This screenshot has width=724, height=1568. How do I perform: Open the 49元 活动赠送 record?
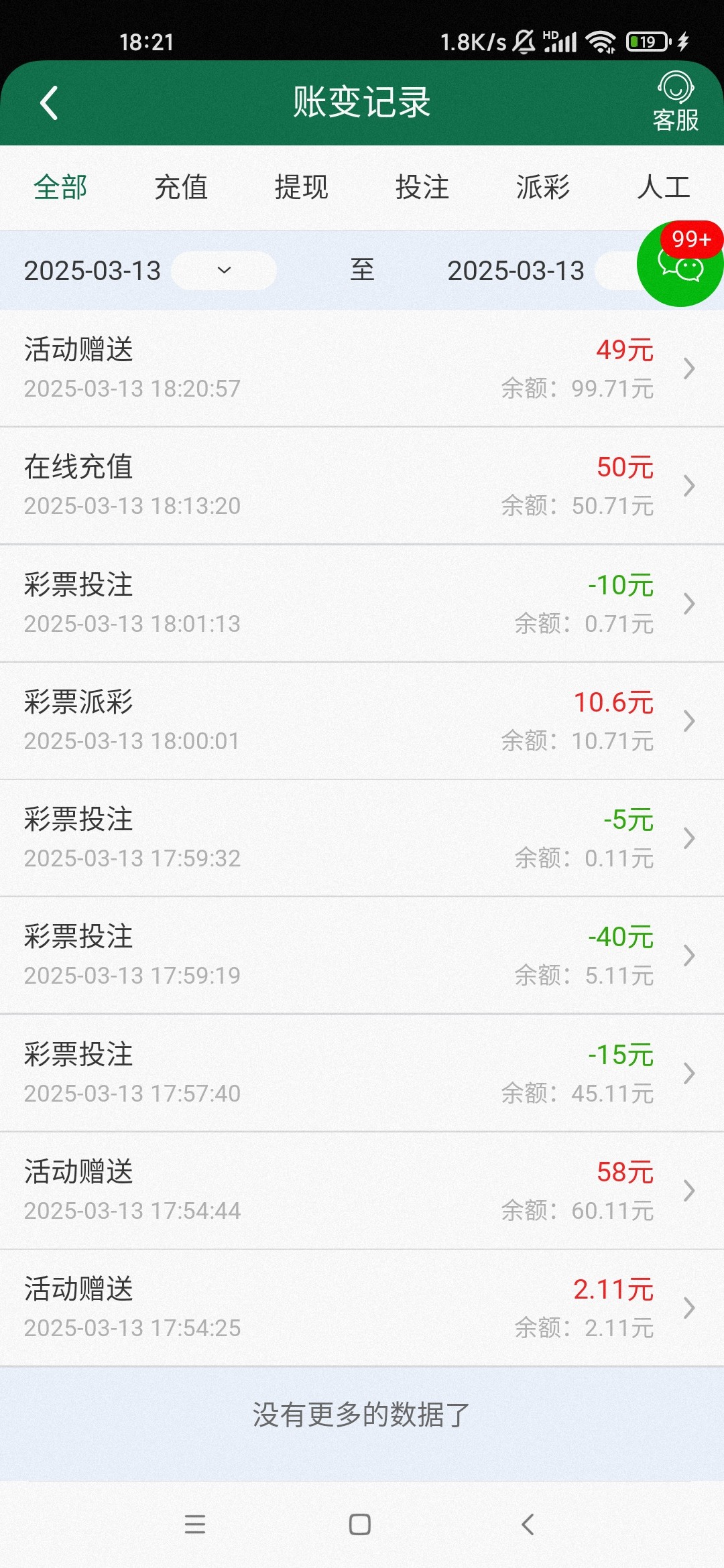[x=362, y=368]
